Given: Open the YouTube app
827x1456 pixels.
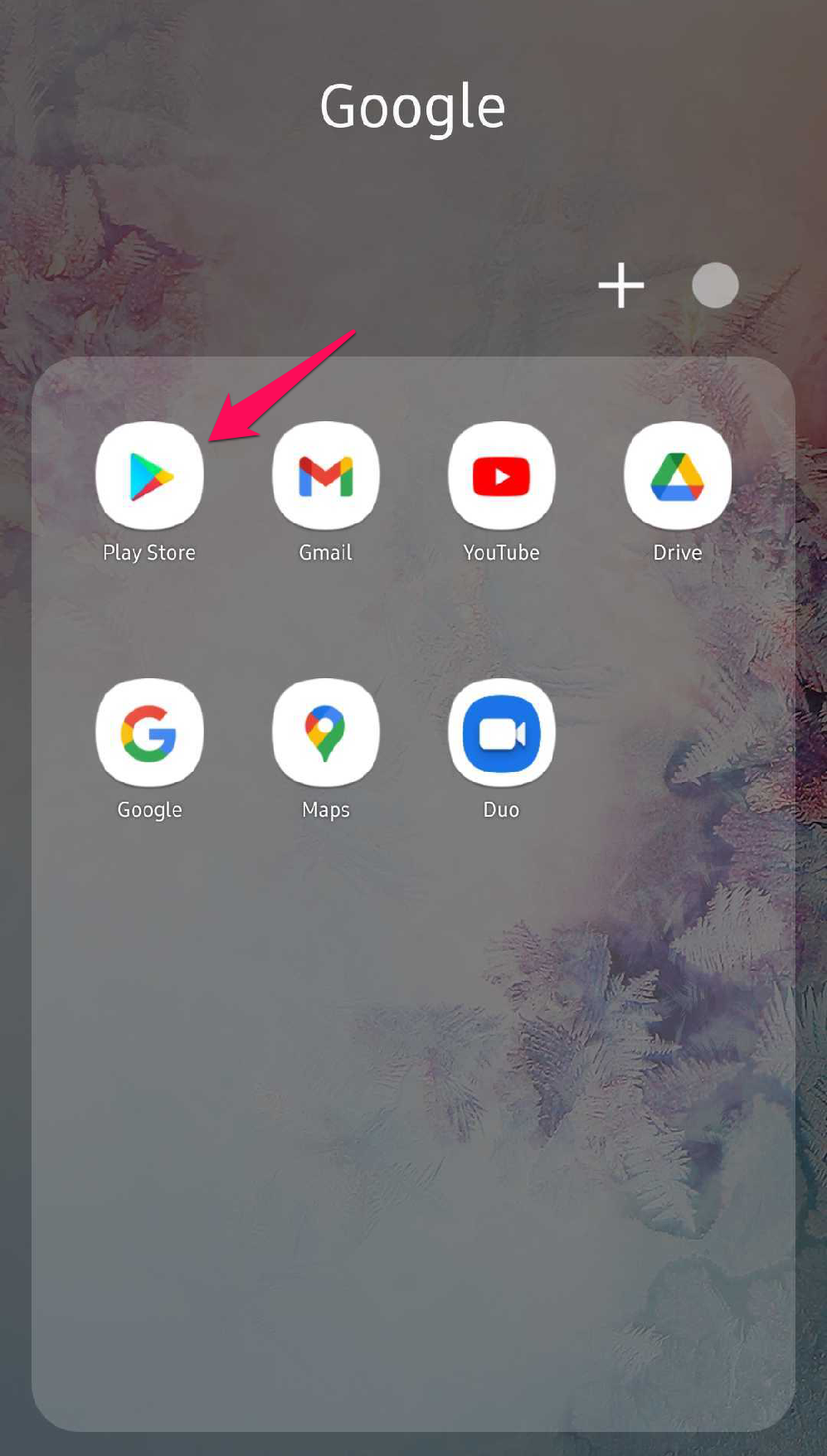Looking at the screenshot, I should (501, 476).
